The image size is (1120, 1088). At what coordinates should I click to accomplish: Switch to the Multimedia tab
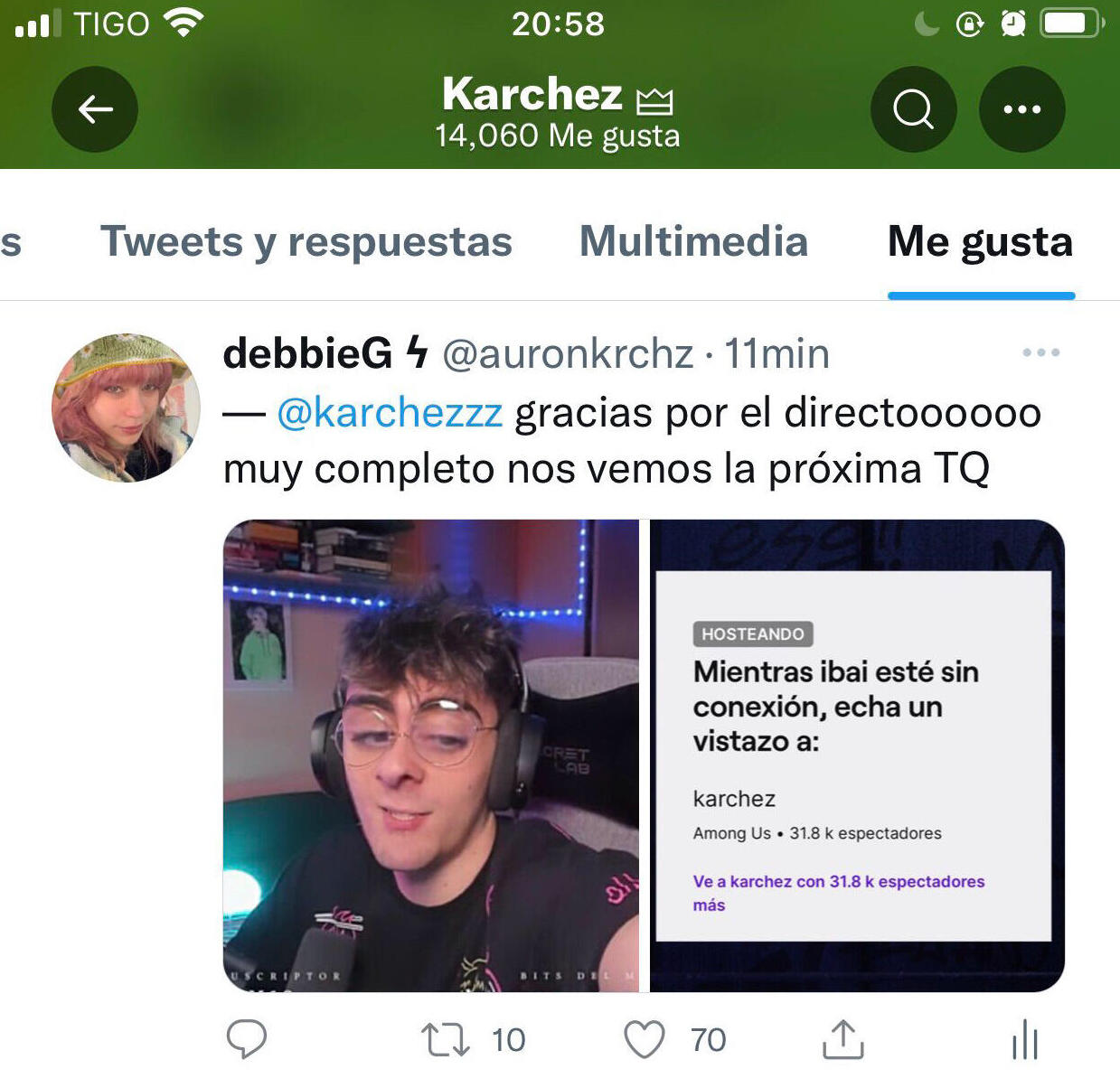(x=693, y=241)
